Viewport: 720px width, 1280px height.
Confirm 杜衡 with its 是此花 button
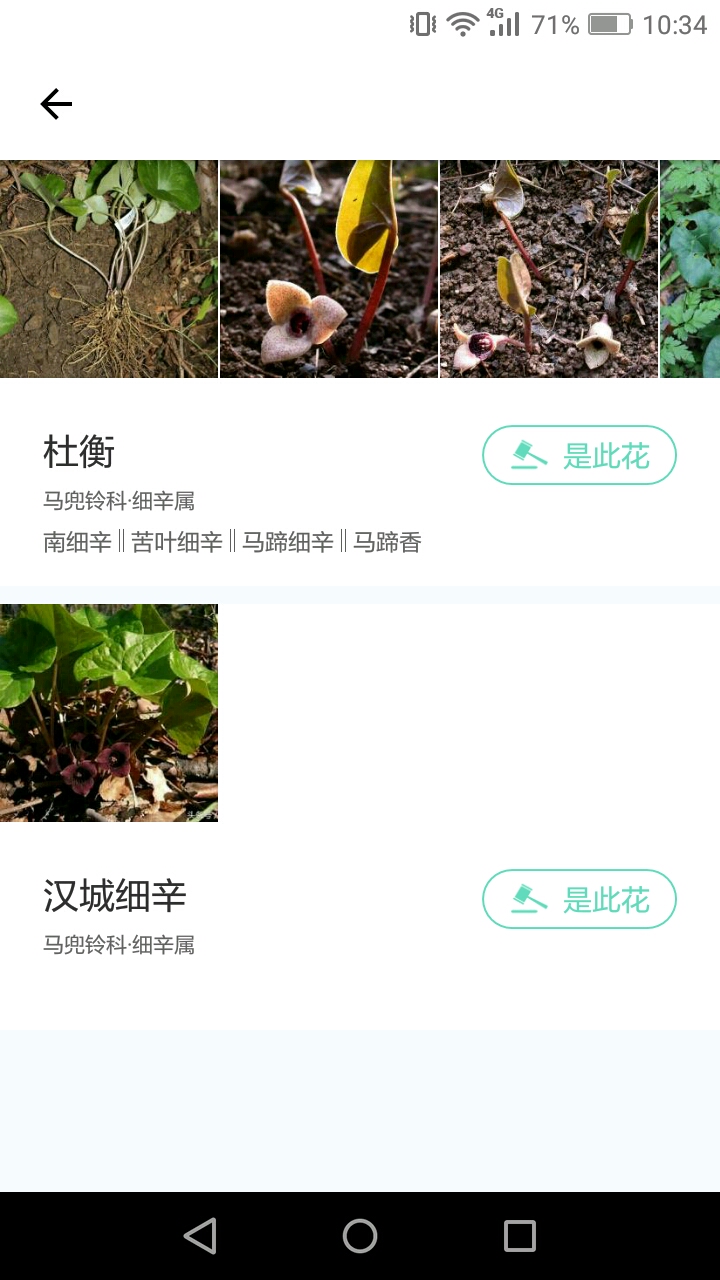[x=579, y=455]
